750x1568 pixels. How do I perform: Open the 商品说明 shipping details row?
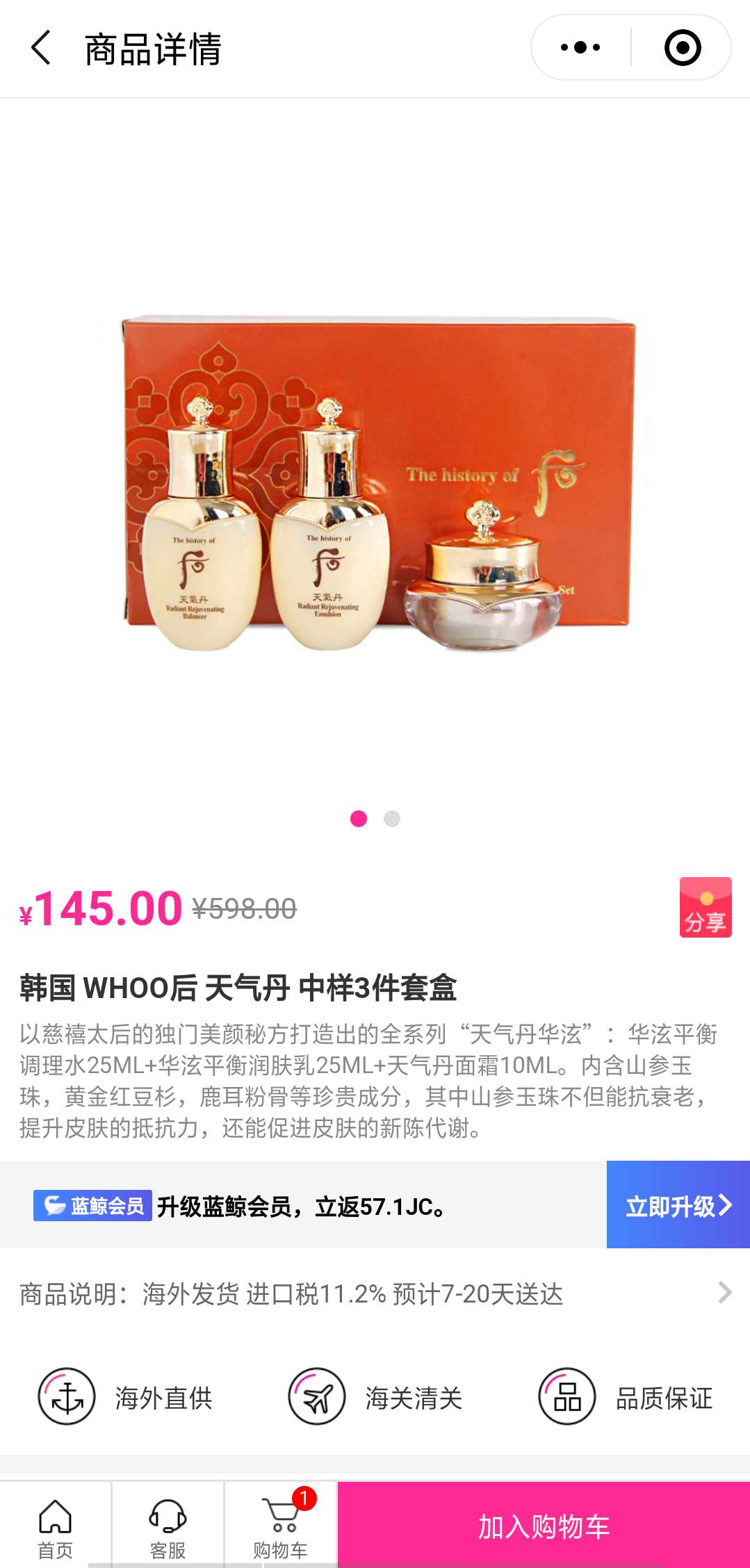375,1293
